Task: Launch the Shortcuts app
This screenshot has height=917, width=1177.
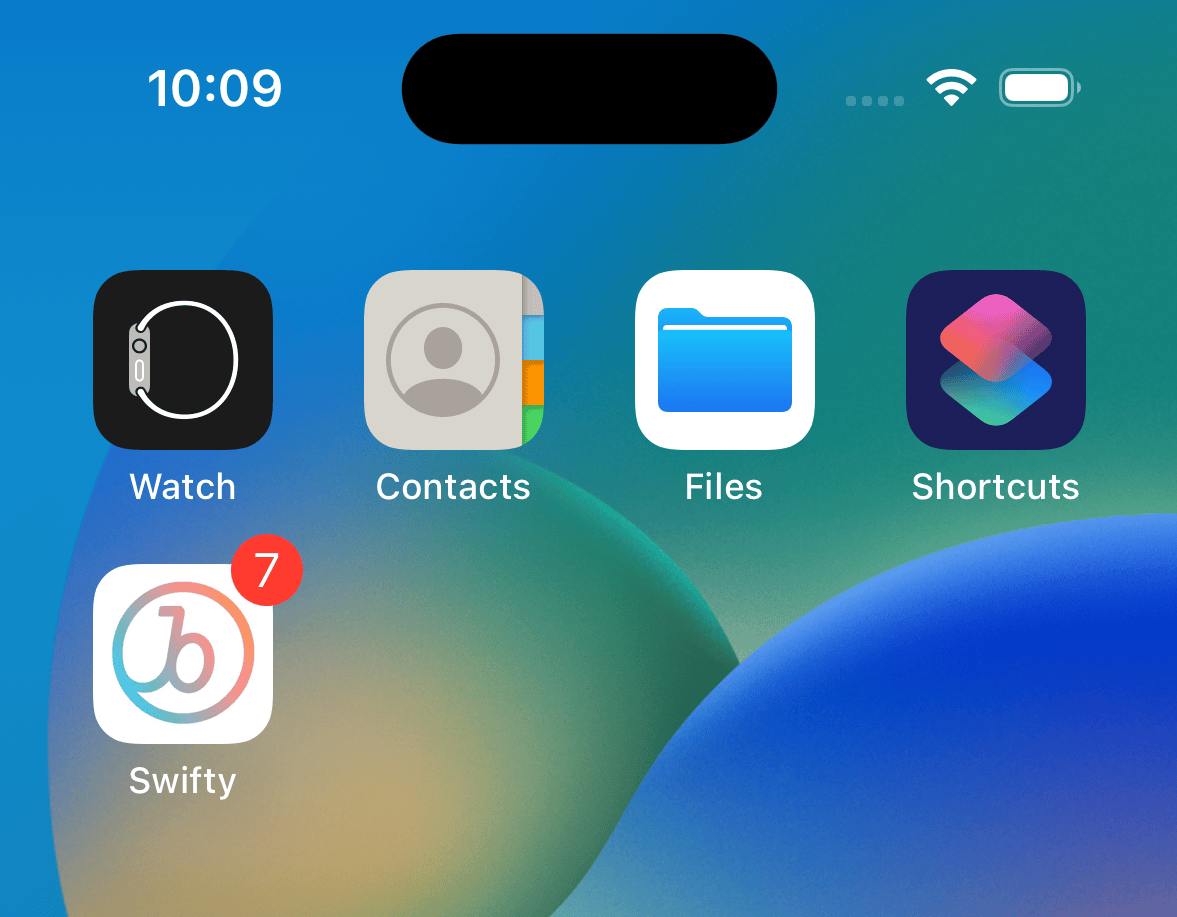Action: tap(995, 359)
